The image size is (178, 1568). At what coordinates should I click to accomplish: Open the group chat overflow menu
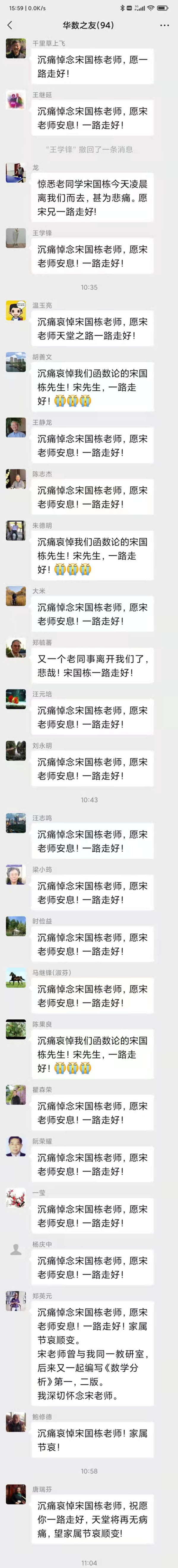[165, 25]
